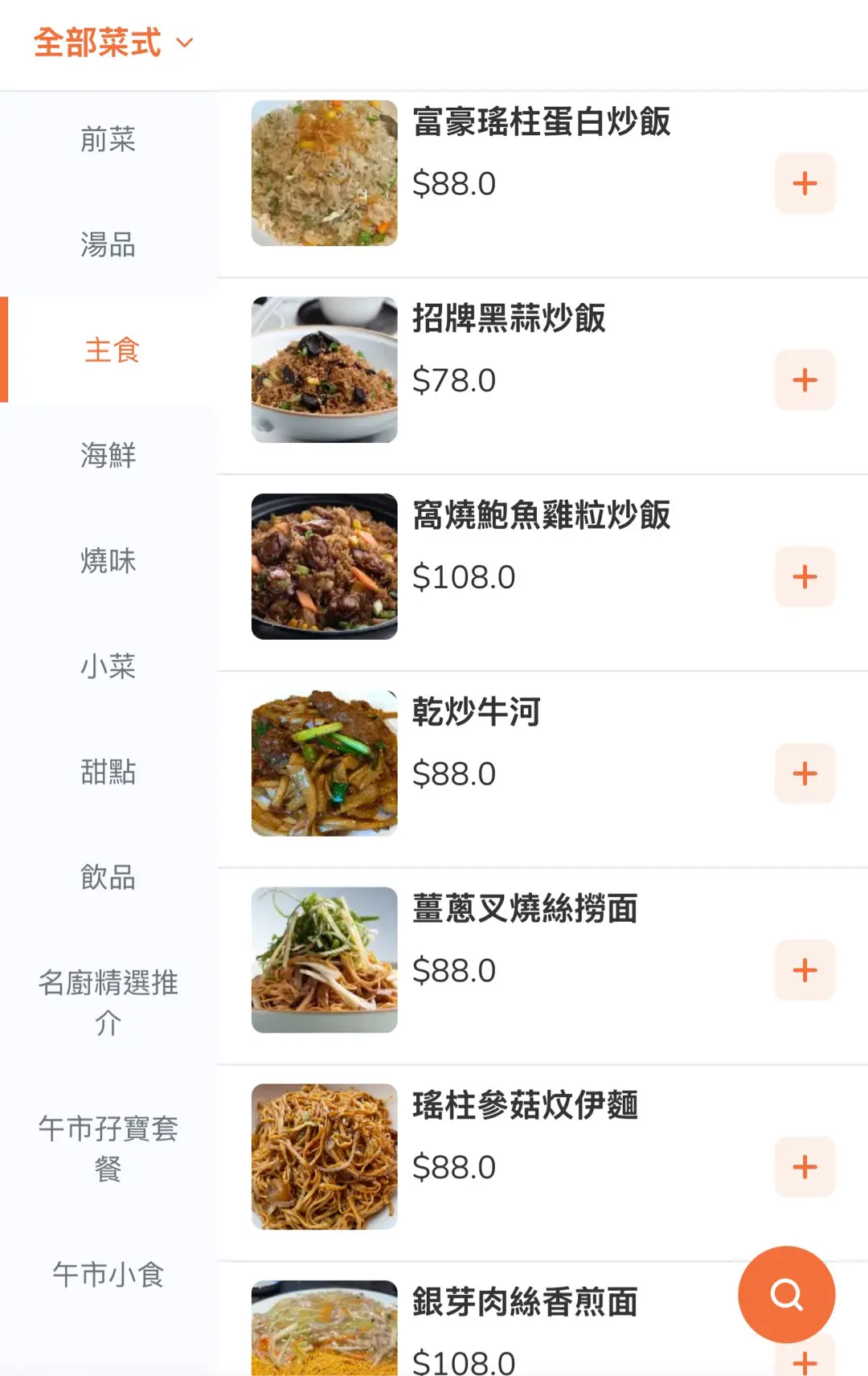
Task: Expand the 全部菜式 dropdown
Action: click(x=113, y=43)
